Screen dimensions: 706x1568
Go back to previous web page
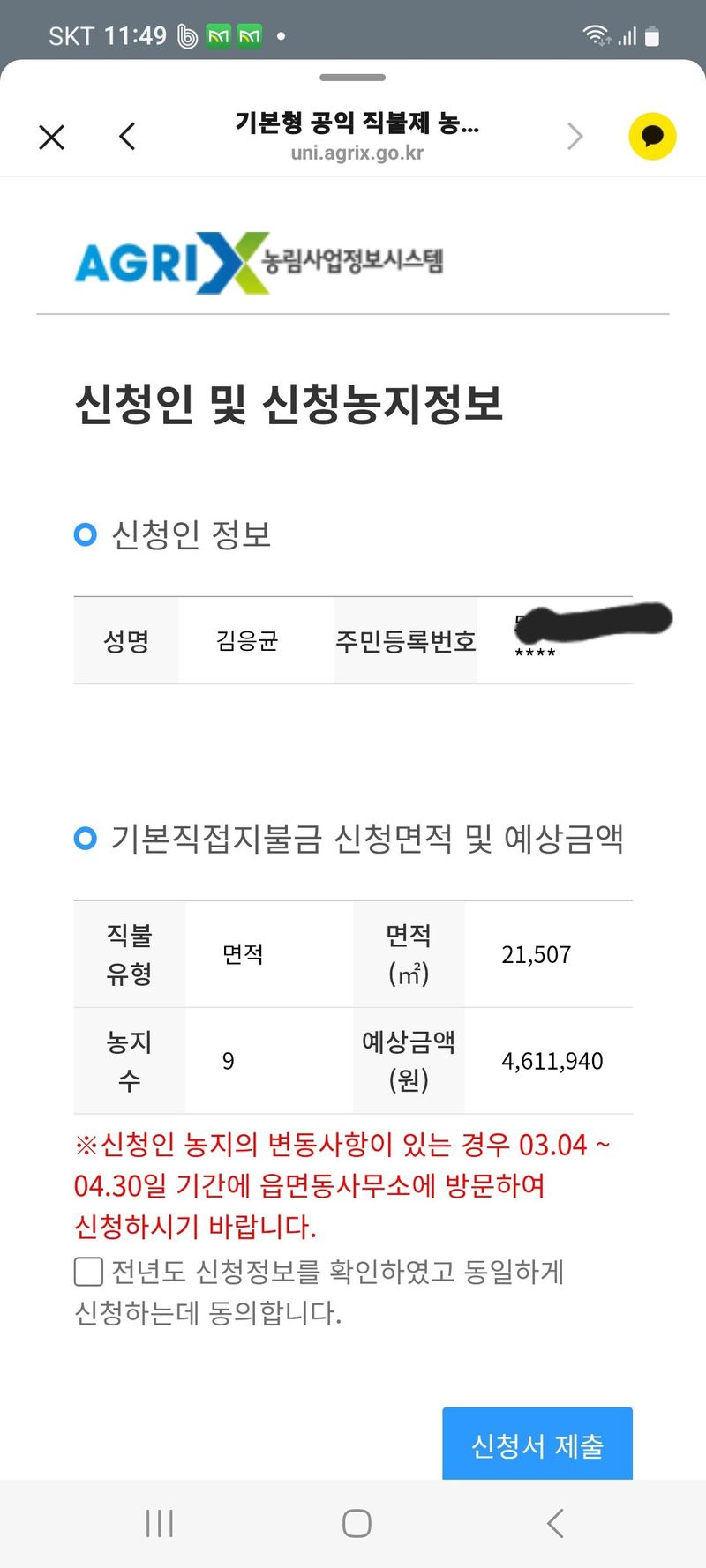[128, 137]
